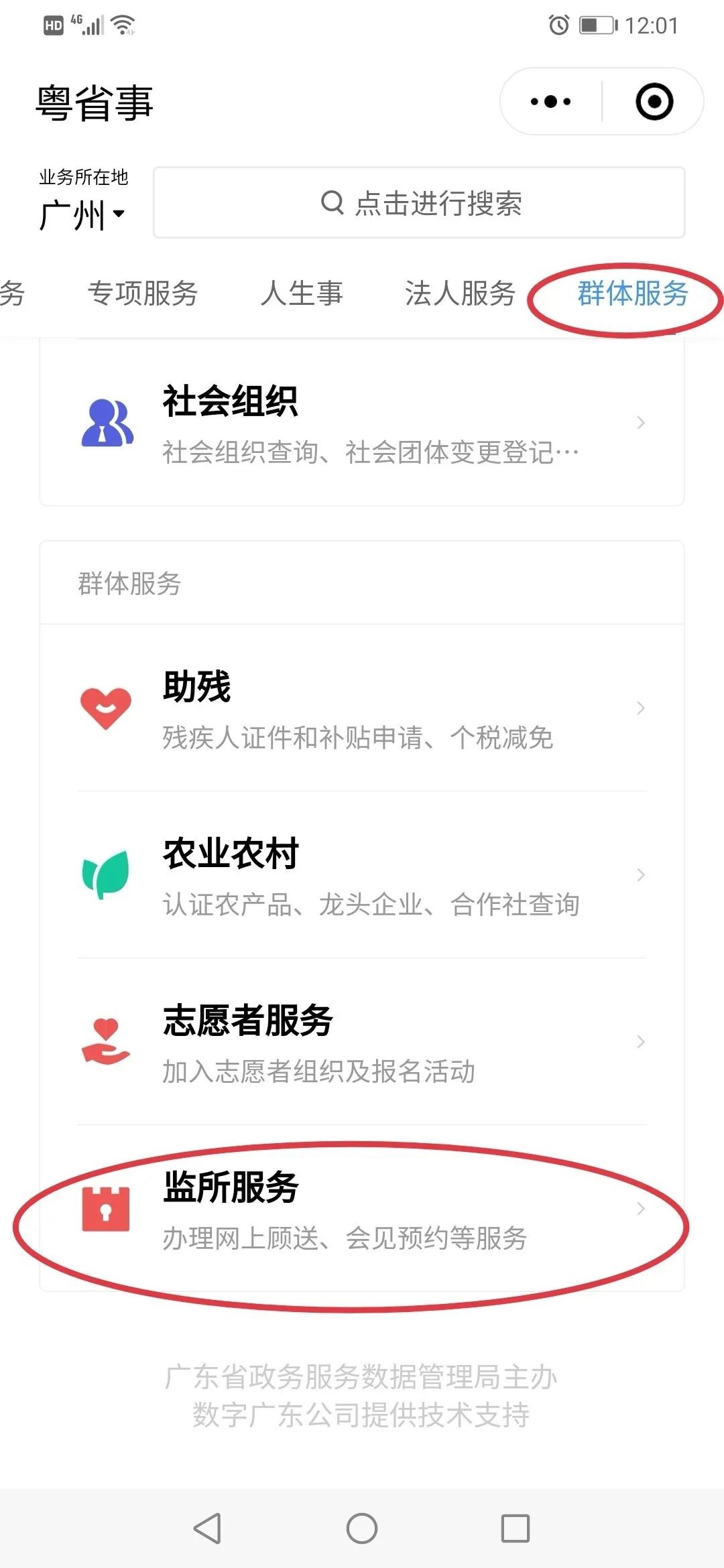Open the 志愿者服务 row
The height and width of the screenshot is (1568, 724).
(362, 1041)
